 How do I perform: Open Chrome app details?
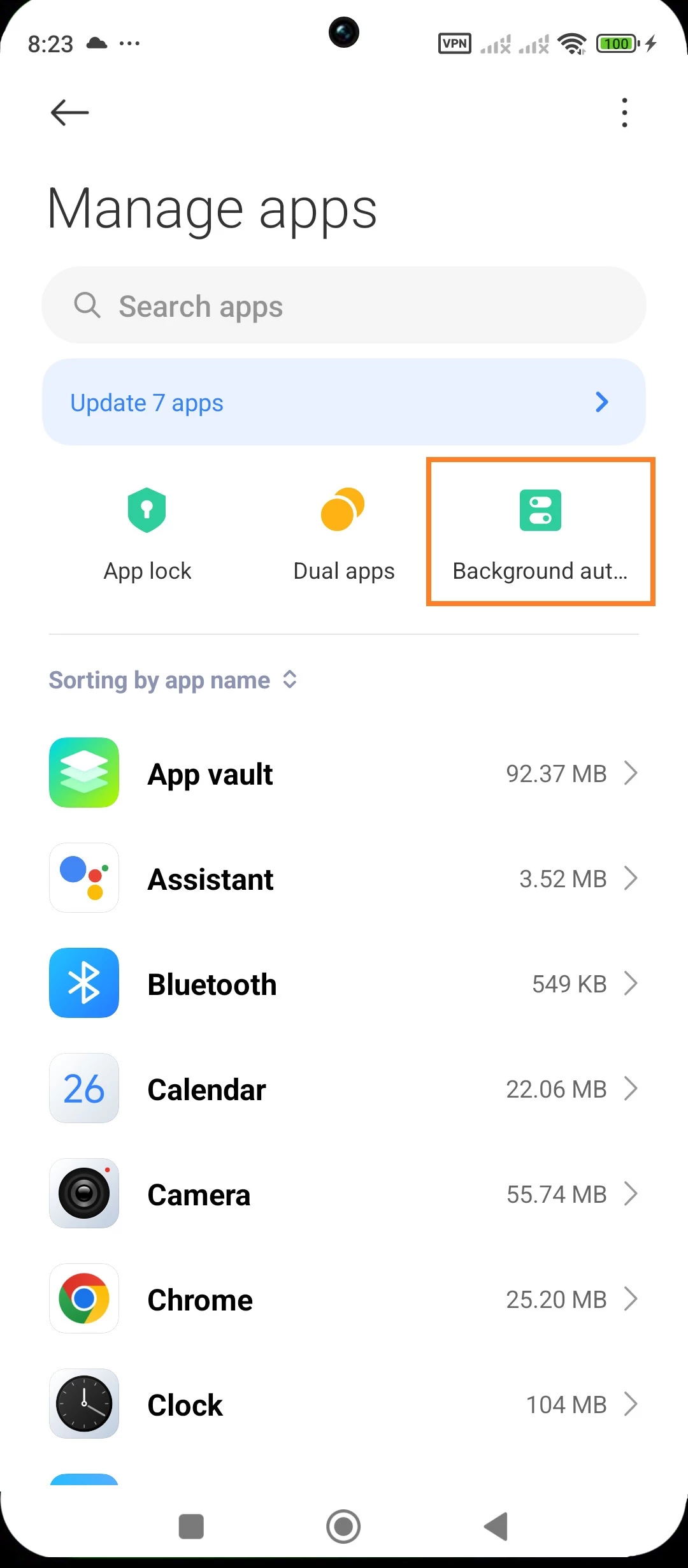click(344, 1300)
